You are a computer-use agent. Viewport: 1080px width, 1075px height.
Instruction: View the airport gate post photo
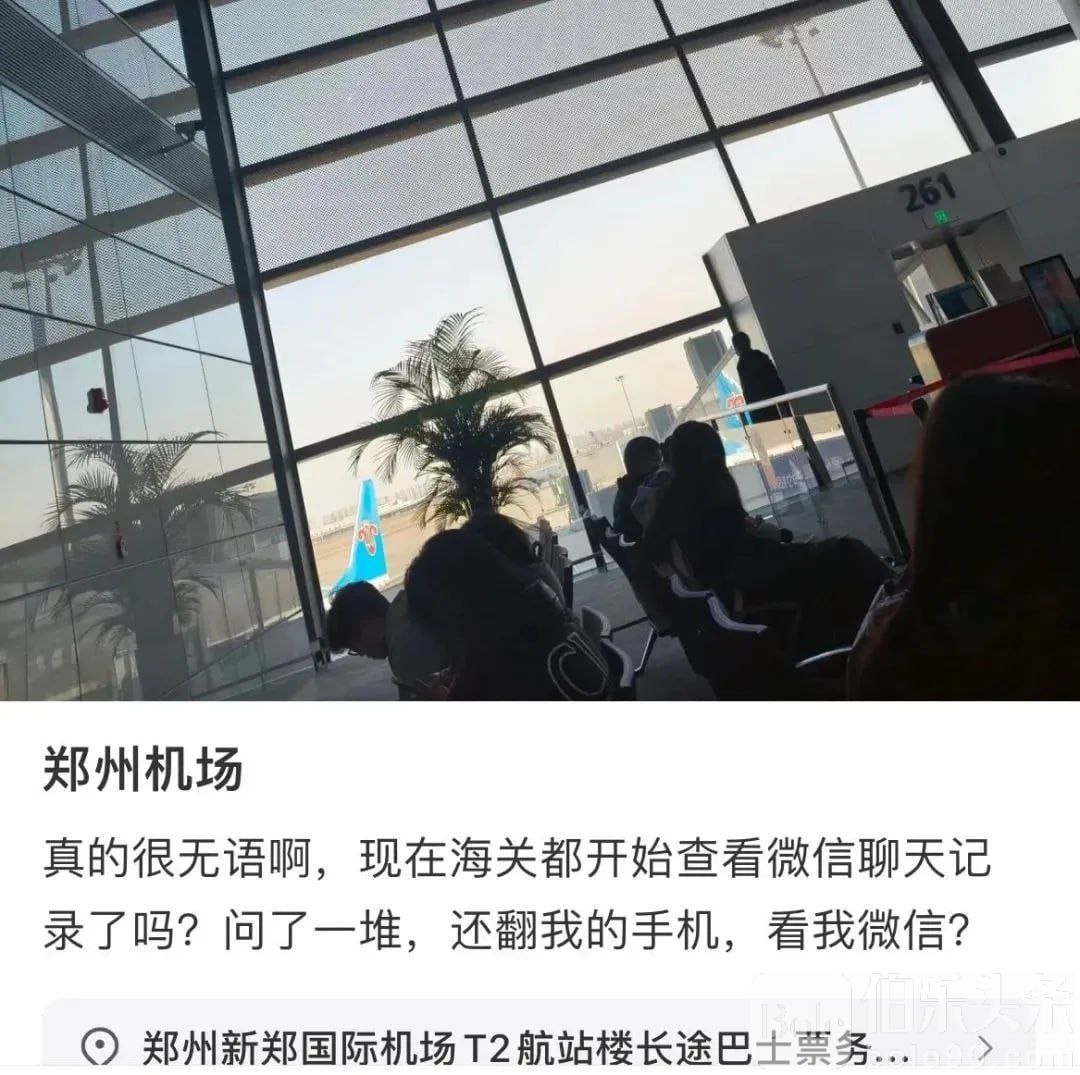coord(540,350)
